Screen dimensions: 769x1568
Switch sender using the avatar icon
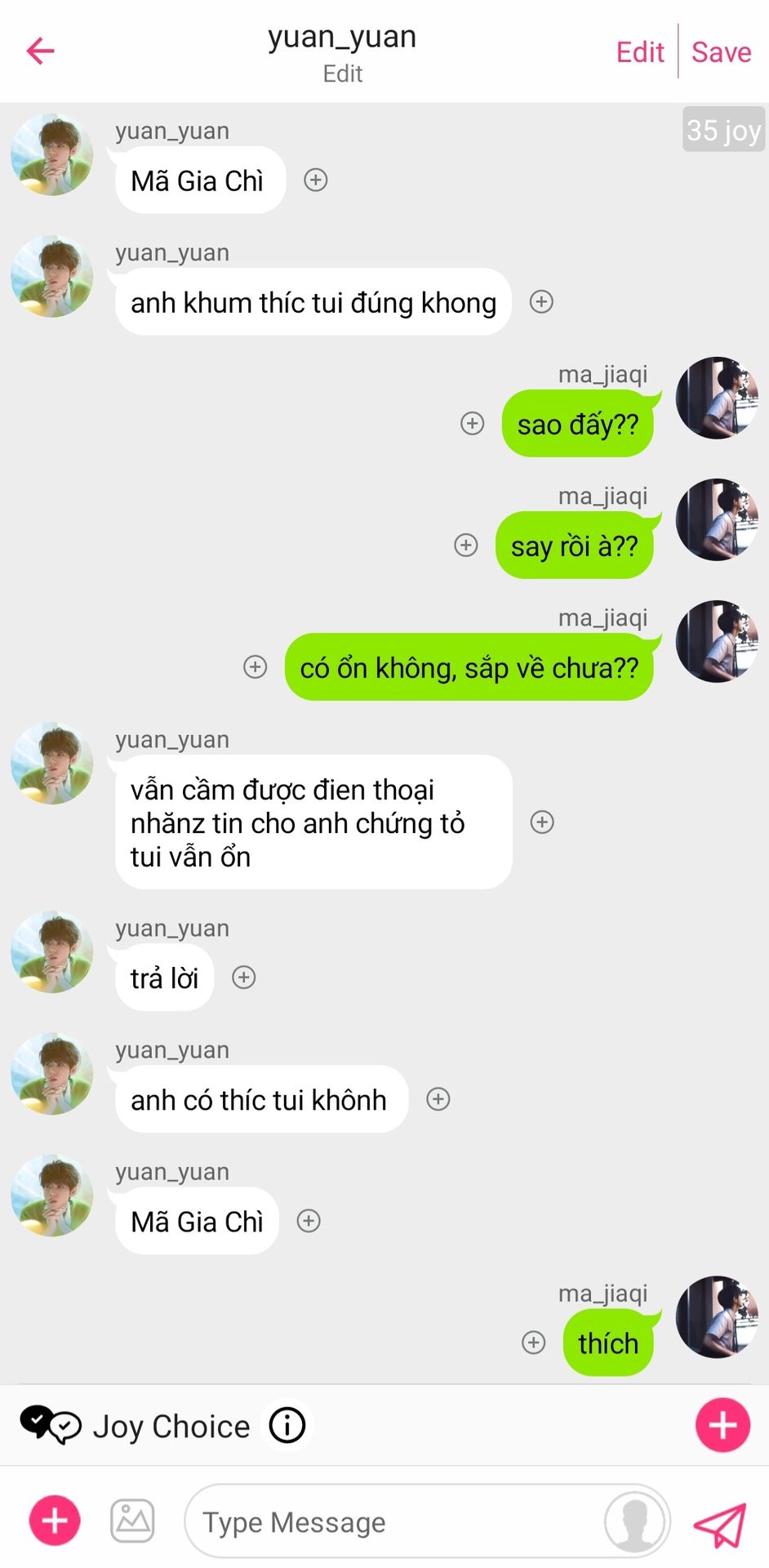[635, 1521]
